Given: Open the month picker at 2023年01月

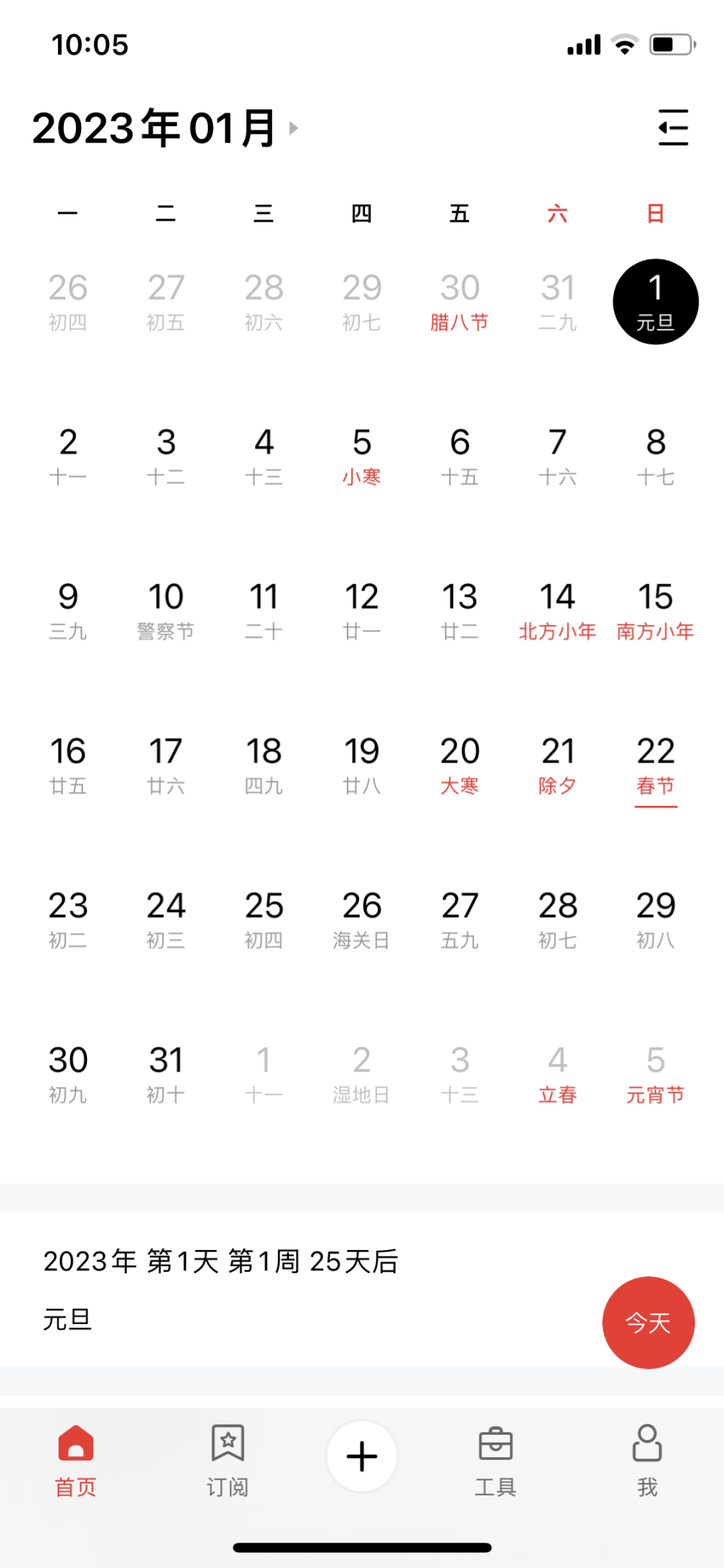Looking at the screenshot, I should pyautogui.click(x=165, y=128).
